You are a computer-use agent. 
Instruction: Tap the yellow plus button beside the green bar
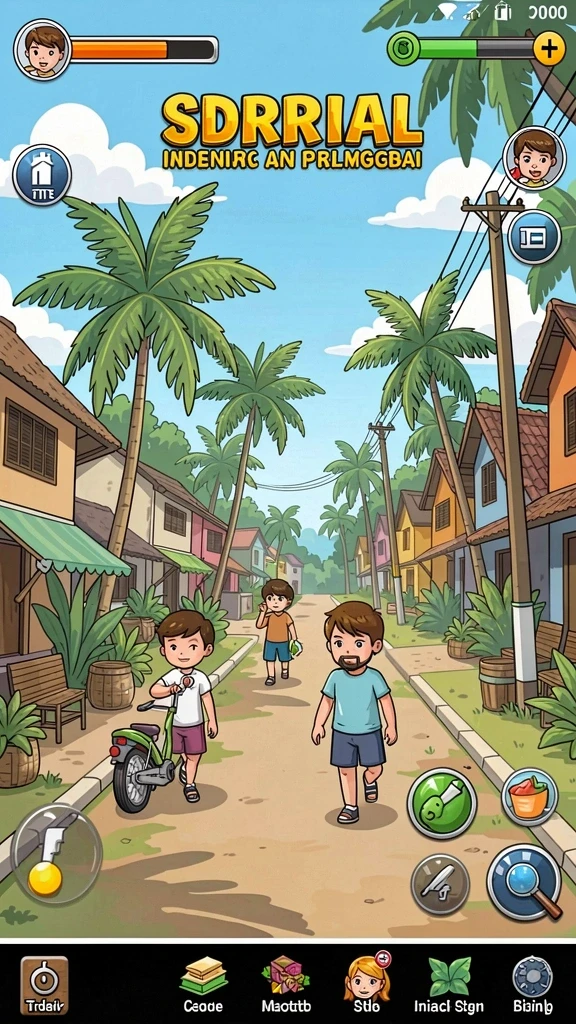(549, 49)
